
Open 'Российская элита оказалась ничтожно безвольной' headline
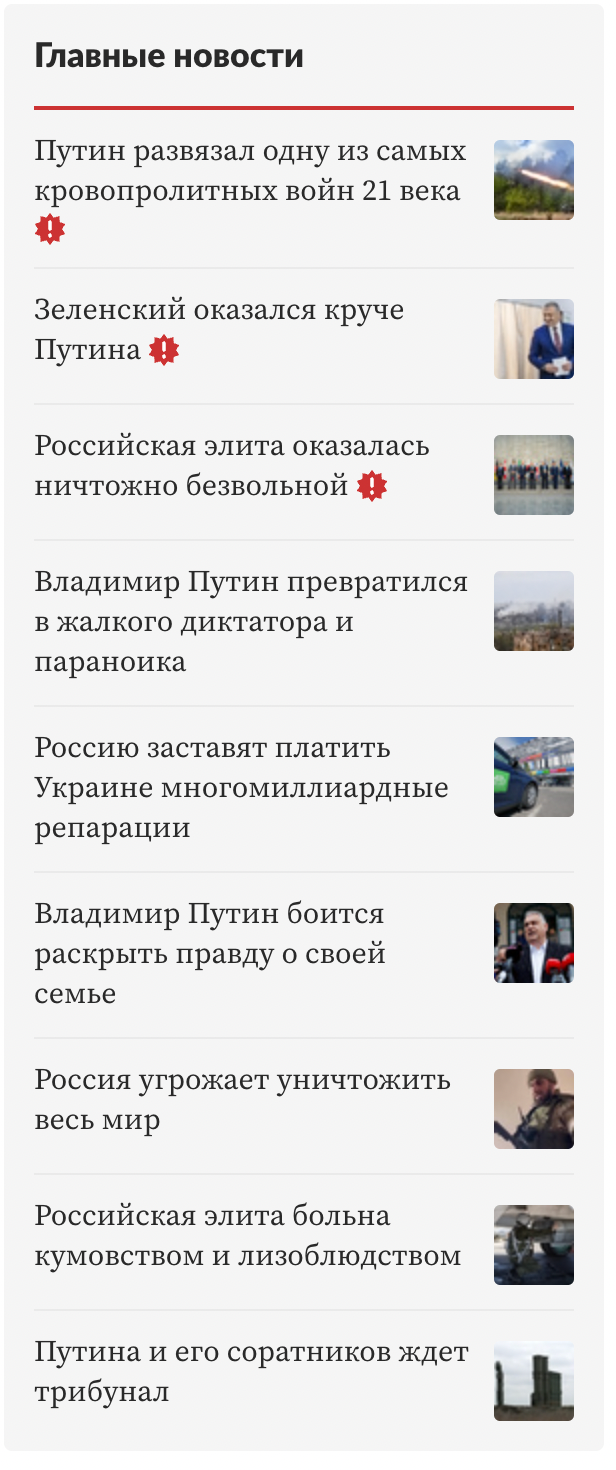click(232, 466)
